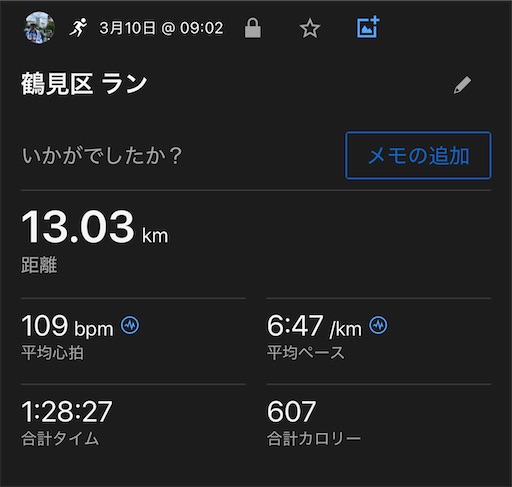Open the info icon beside 6:47 /km pace

[x=378, y=325]
